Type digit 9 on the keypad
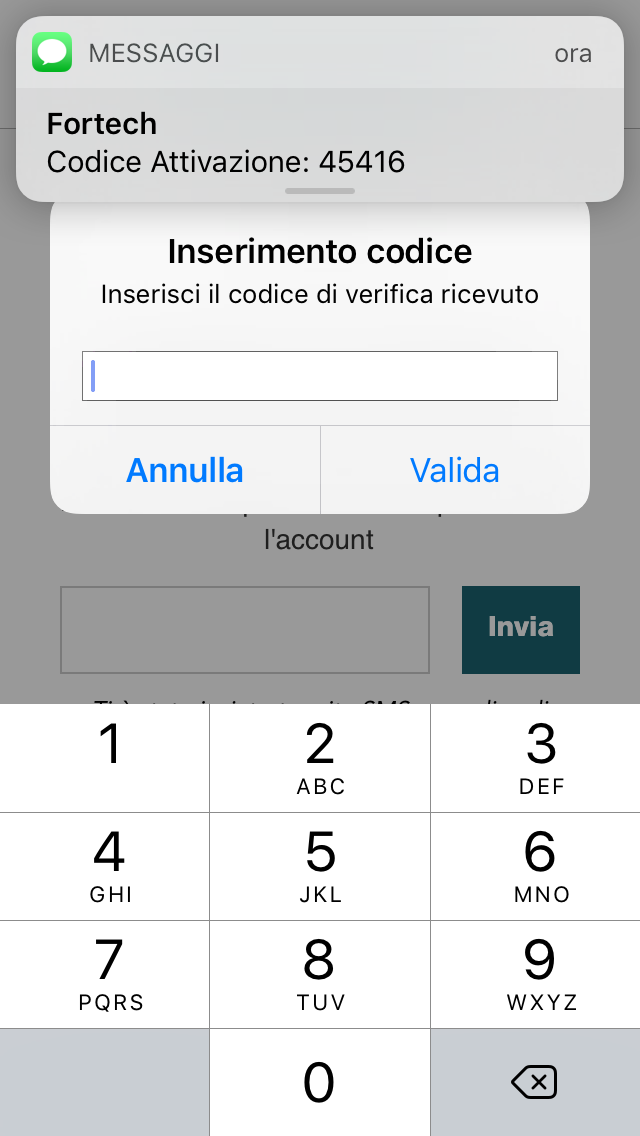 536,974
